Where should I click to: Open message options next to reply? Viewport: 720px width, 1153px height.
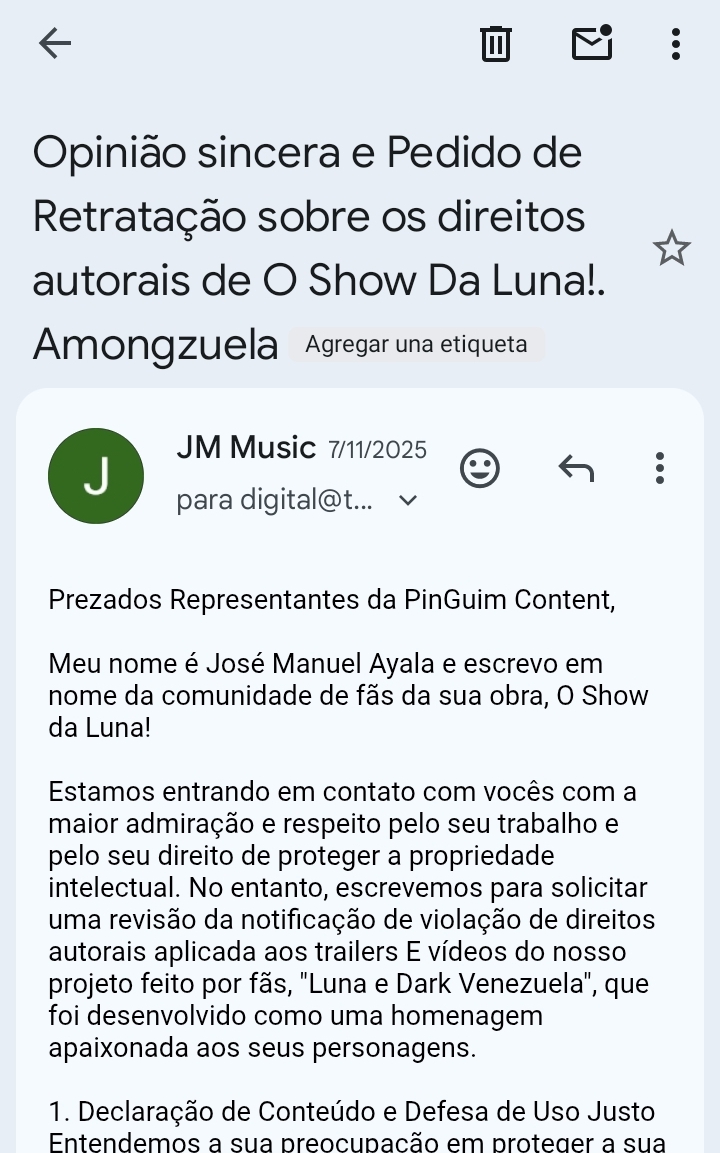pos(659,468)
